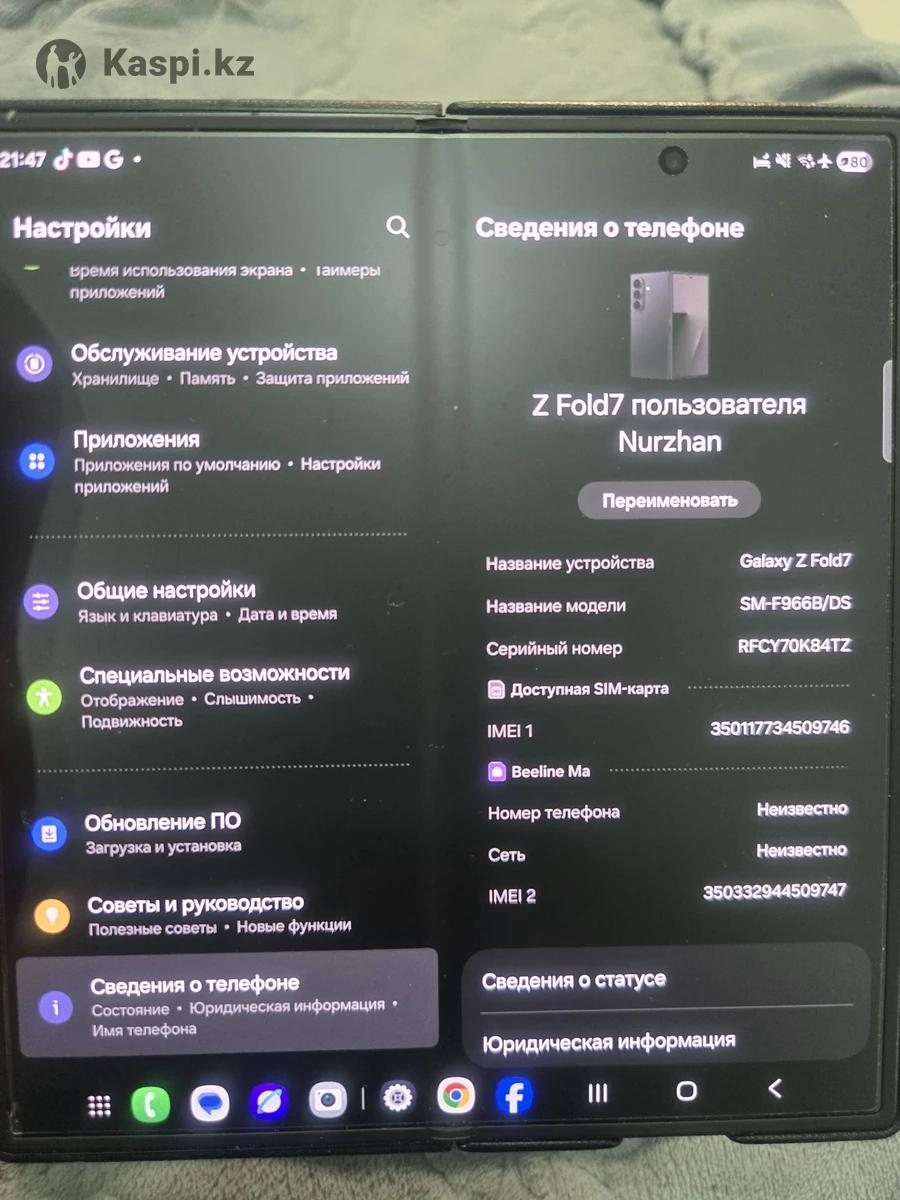Open Status information (Сведения о статусе)
Viewport: 900px width, 1200px height.
574,980
